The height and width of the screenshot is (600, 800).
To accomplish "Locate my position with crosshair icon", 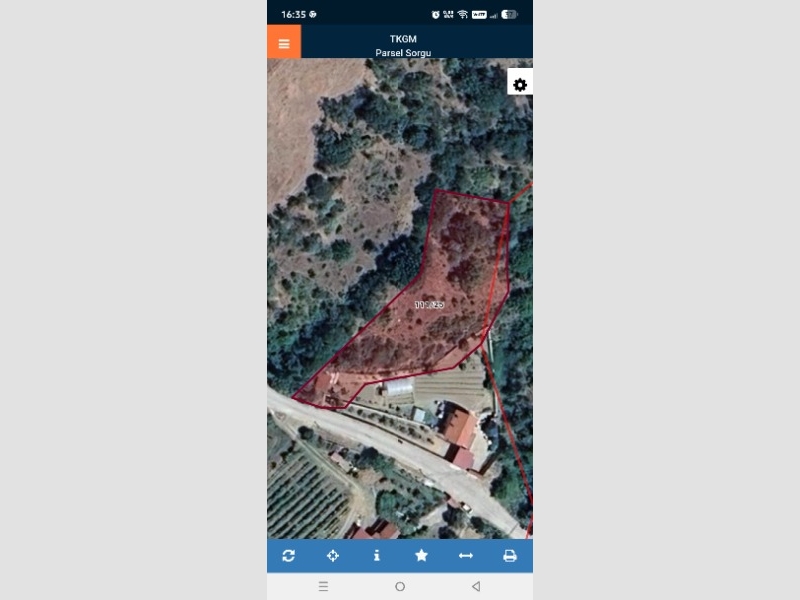I will pyautogui.click(x=333, y=556).
